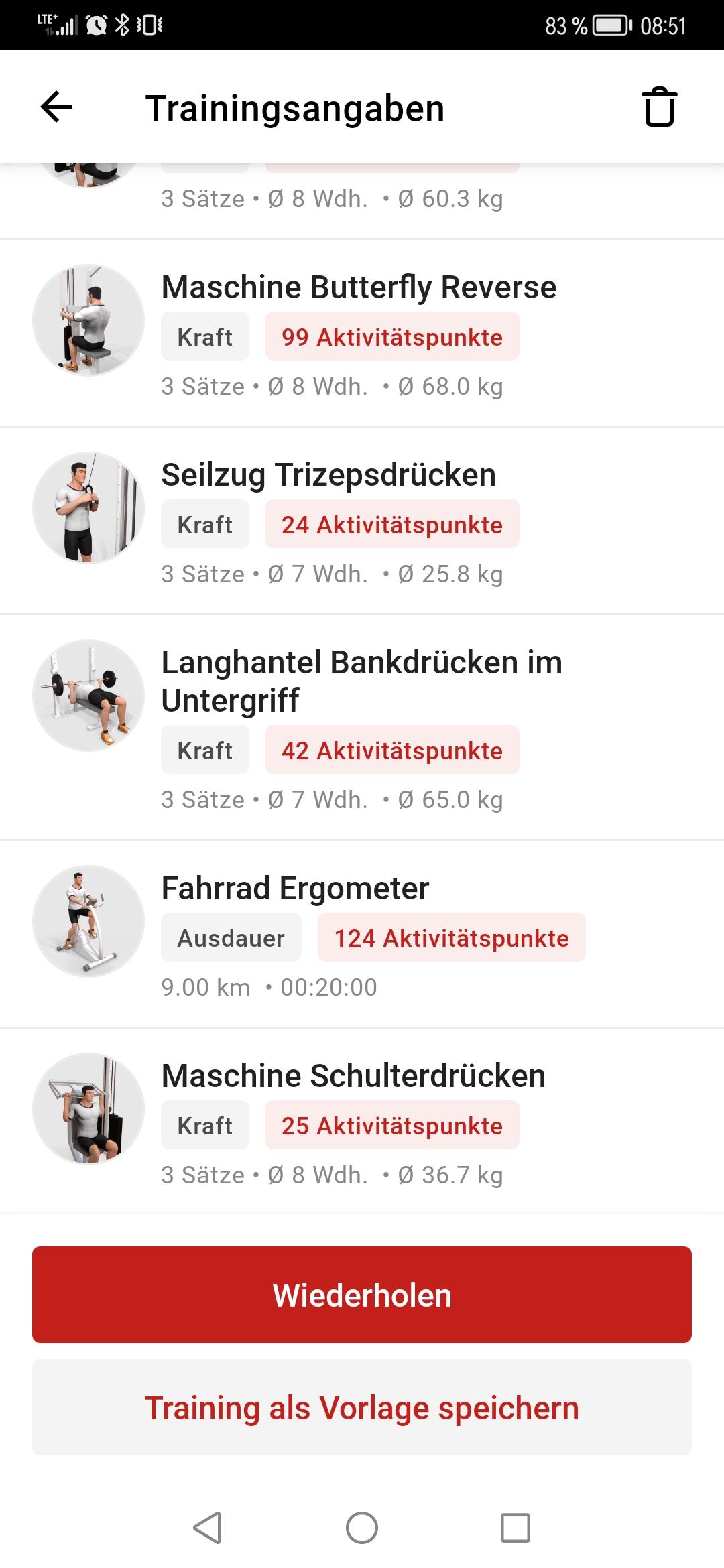724x1568 pixels.
Task: Open the Maschine Butterfly Reverse exercise
Action: click(359, 288)
